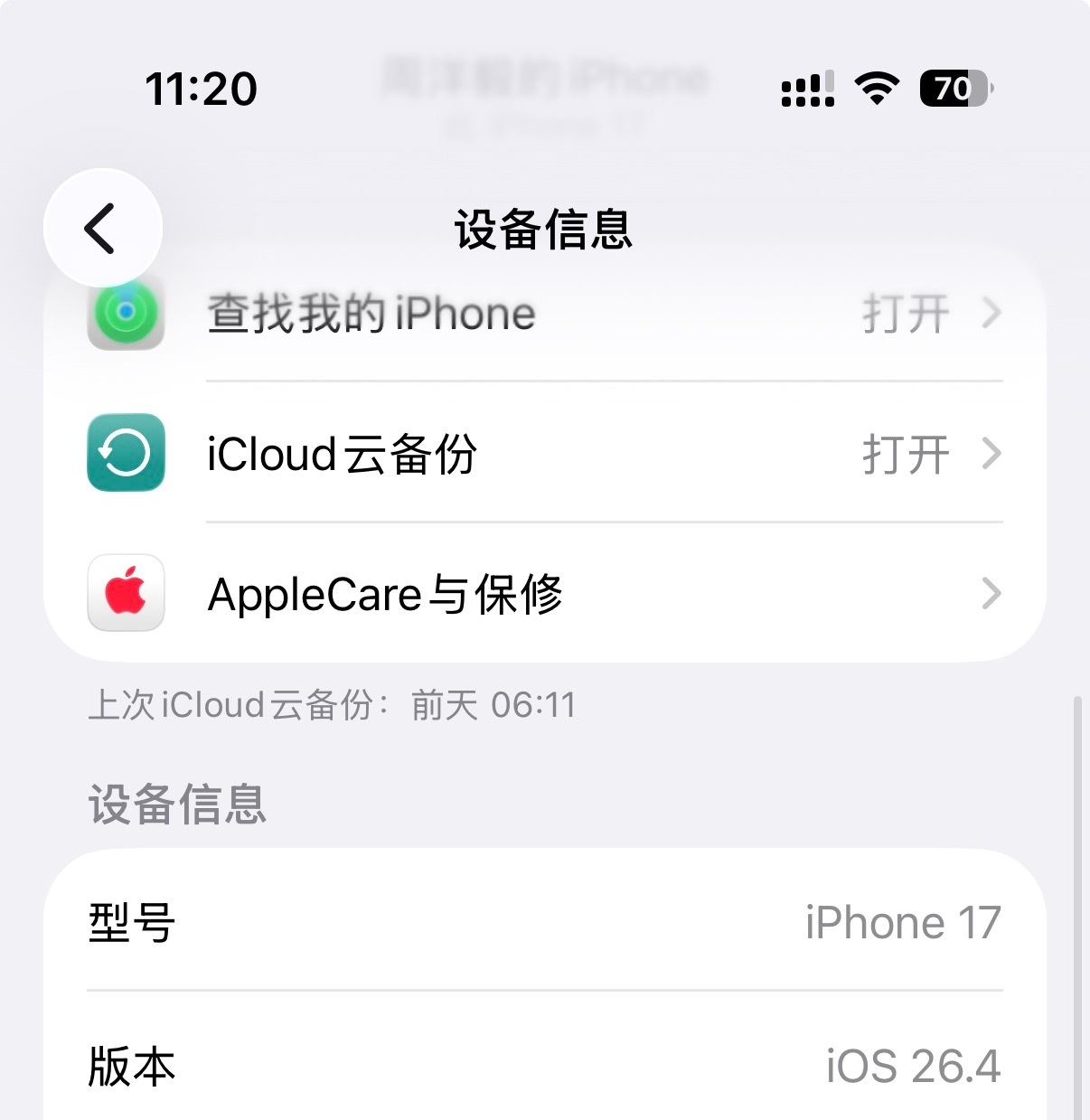Tap the clock showing 11:20

pos(201,88)
